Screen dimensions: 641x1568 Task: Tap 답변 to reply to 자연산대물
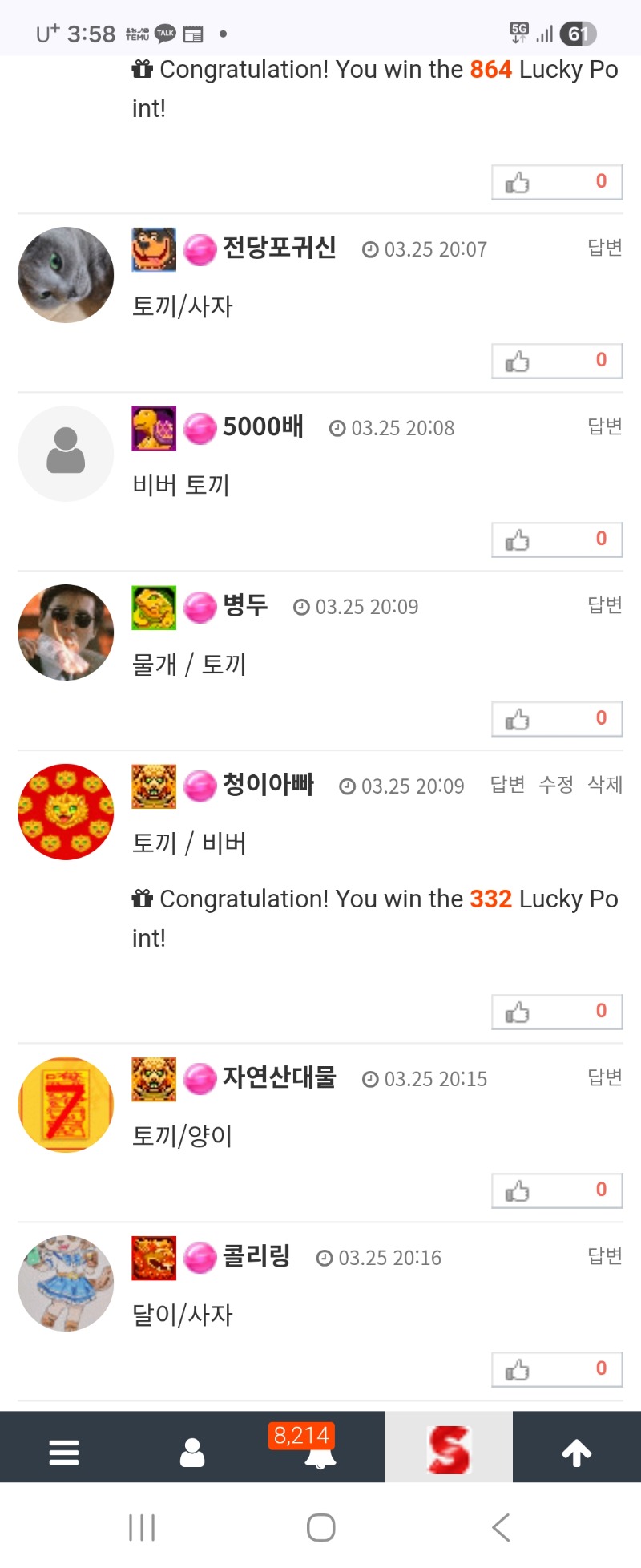(x=603, y=1079)
